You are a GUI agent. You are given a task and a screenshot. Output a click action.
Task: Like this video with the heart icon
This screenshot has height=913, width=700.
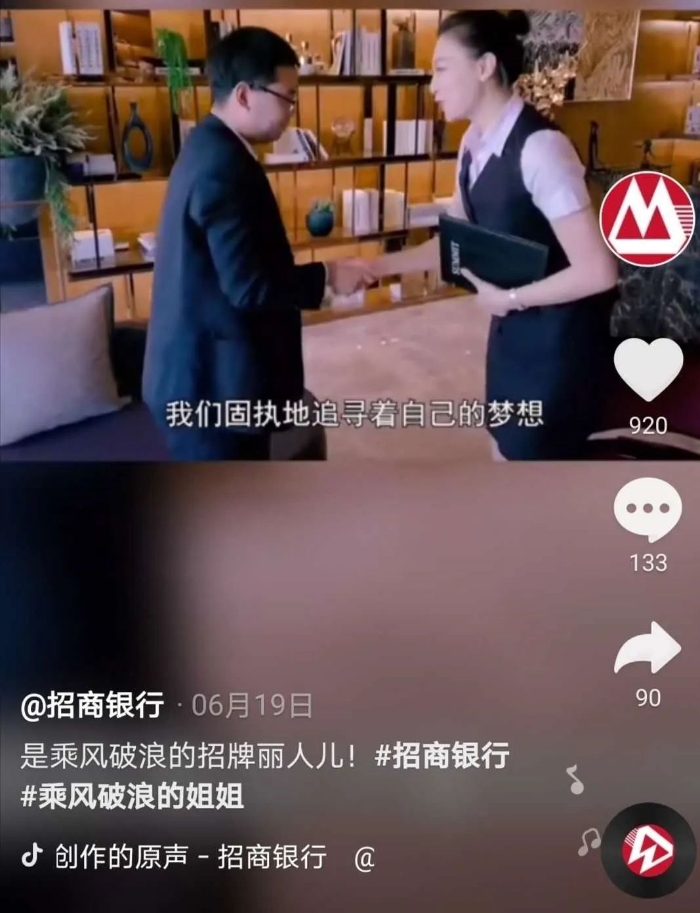648,369
